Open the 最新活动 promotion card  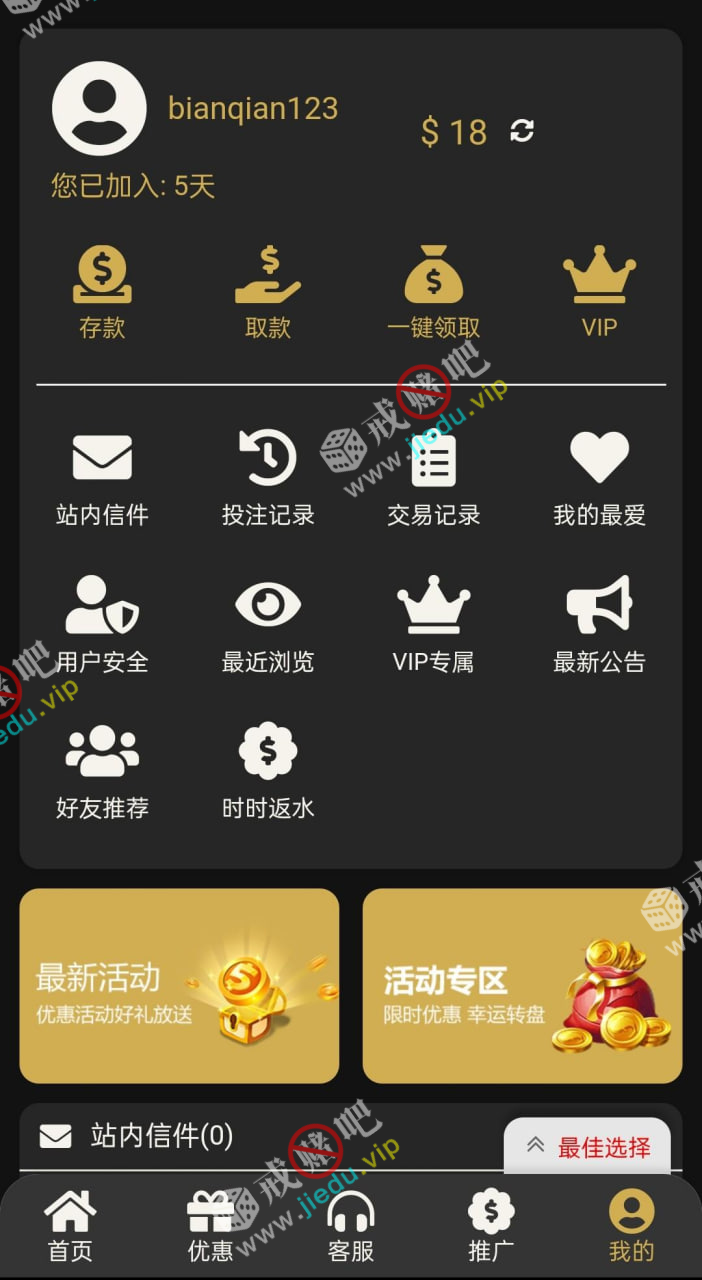[x=179, y=985]
